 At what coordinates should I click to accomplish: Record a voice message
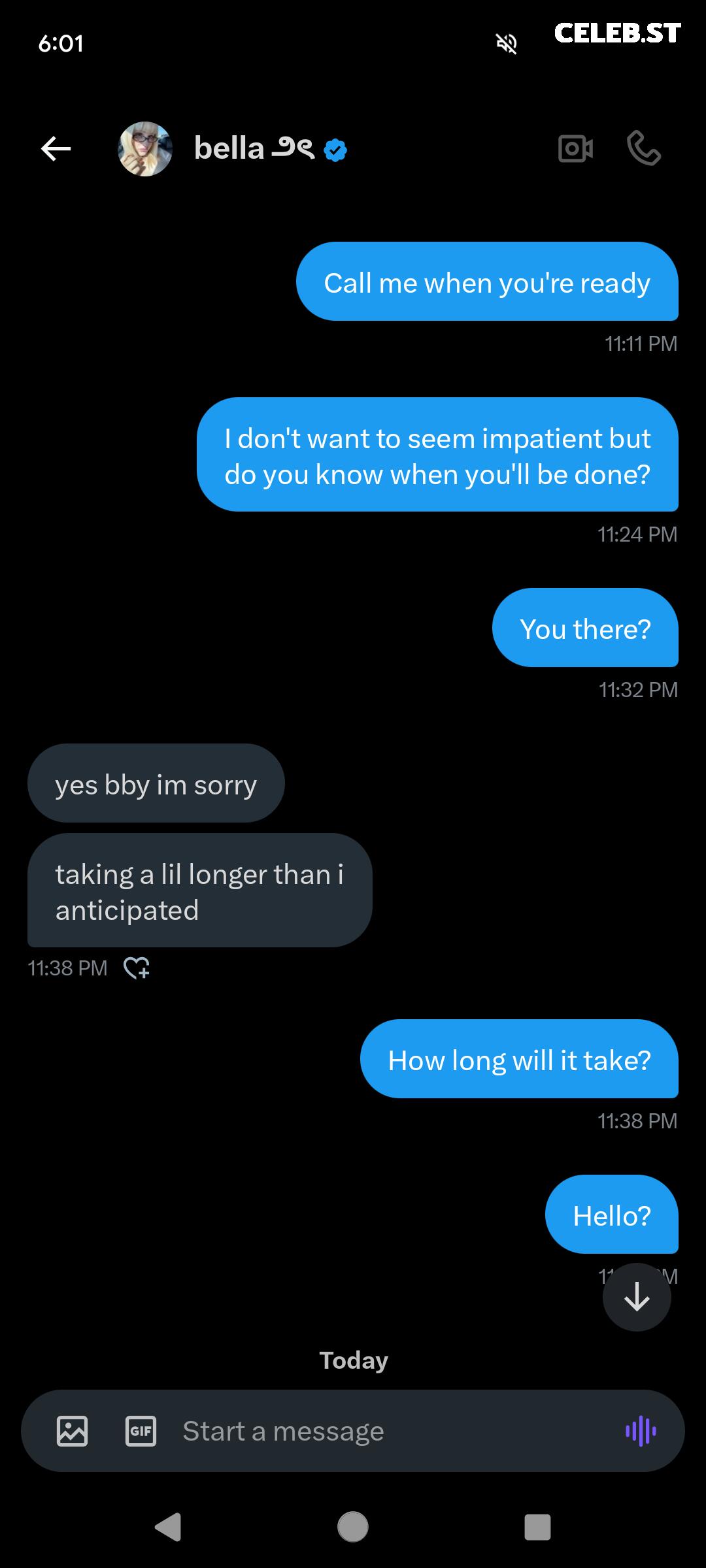pyautogui.click(x=641, y=1431)
